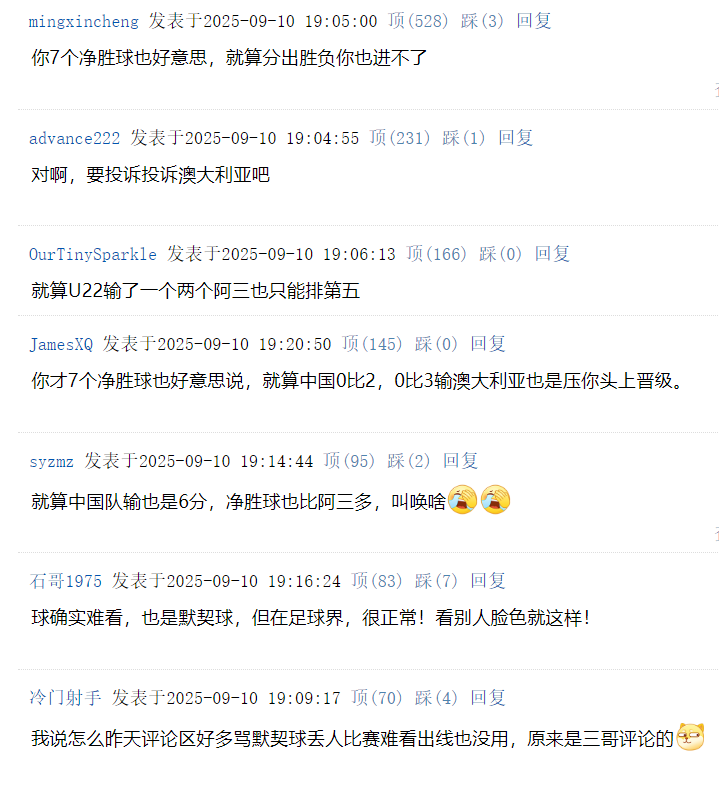
Task: Reply to mingxincheng's comment
Action: pos(533,21)
